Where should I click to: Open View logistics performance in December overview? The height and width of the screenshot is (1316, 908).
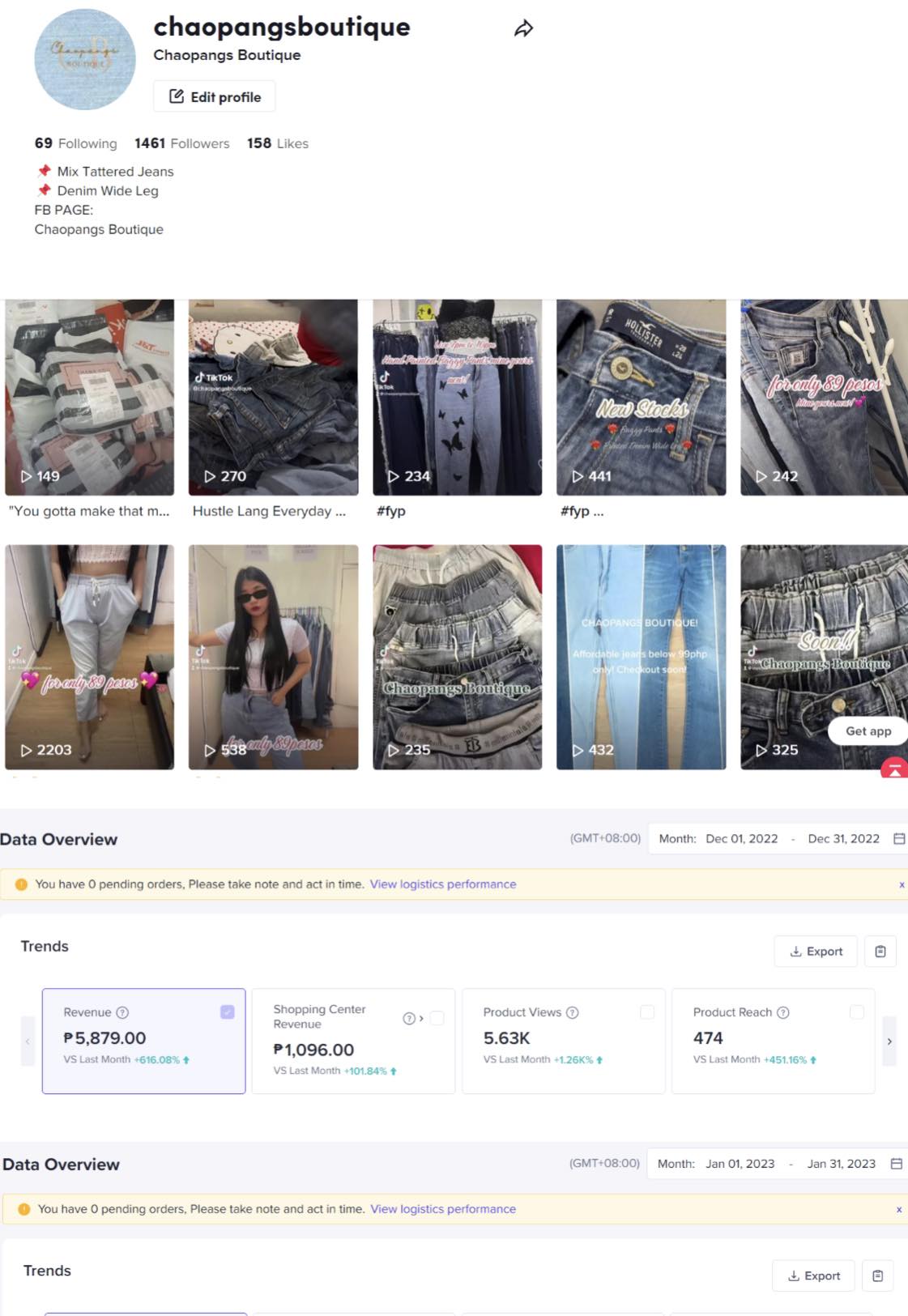pos(442,884)
